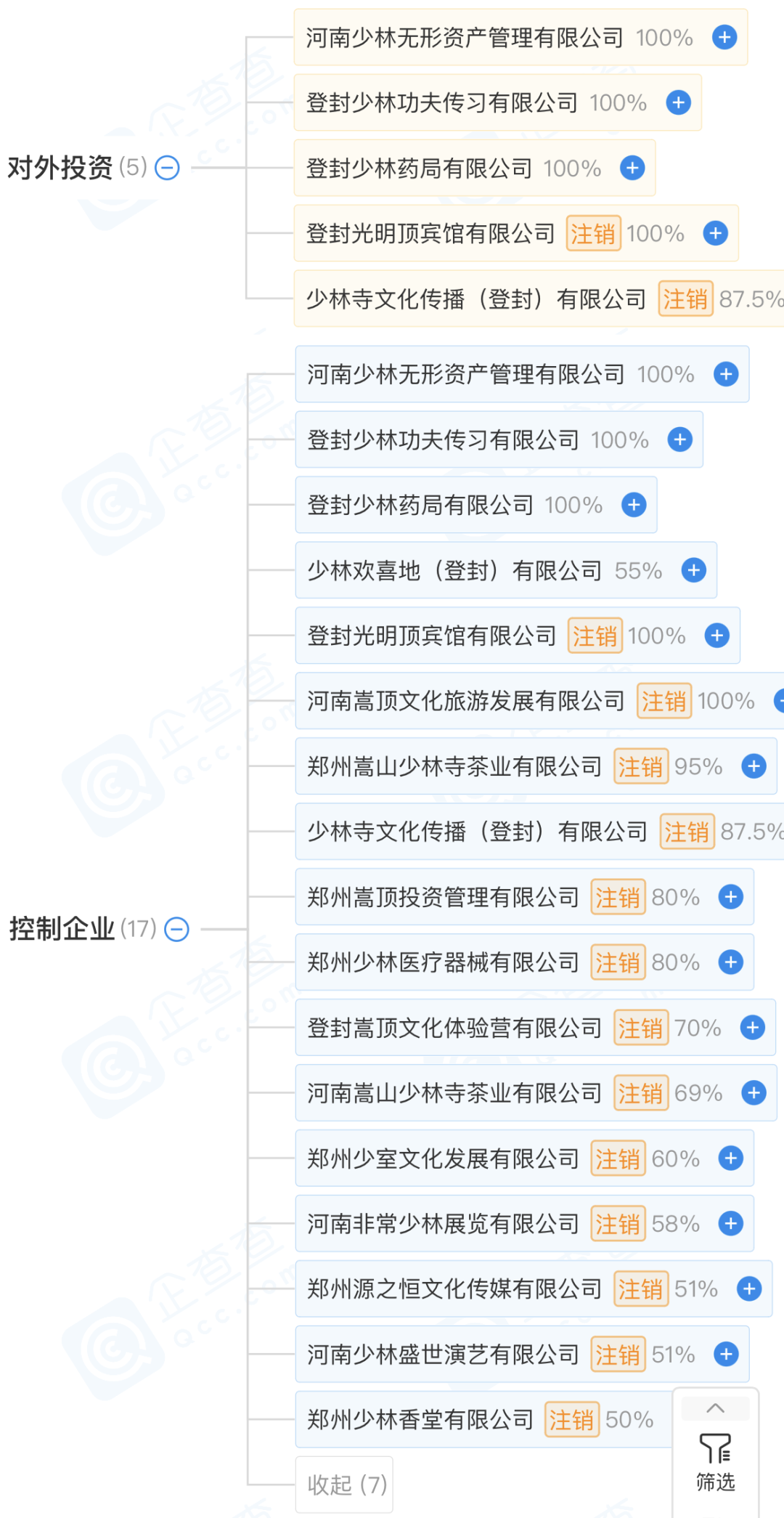
Task: Open 郑州少林香堂有限公司 company node
Action: pos(484,1420)
